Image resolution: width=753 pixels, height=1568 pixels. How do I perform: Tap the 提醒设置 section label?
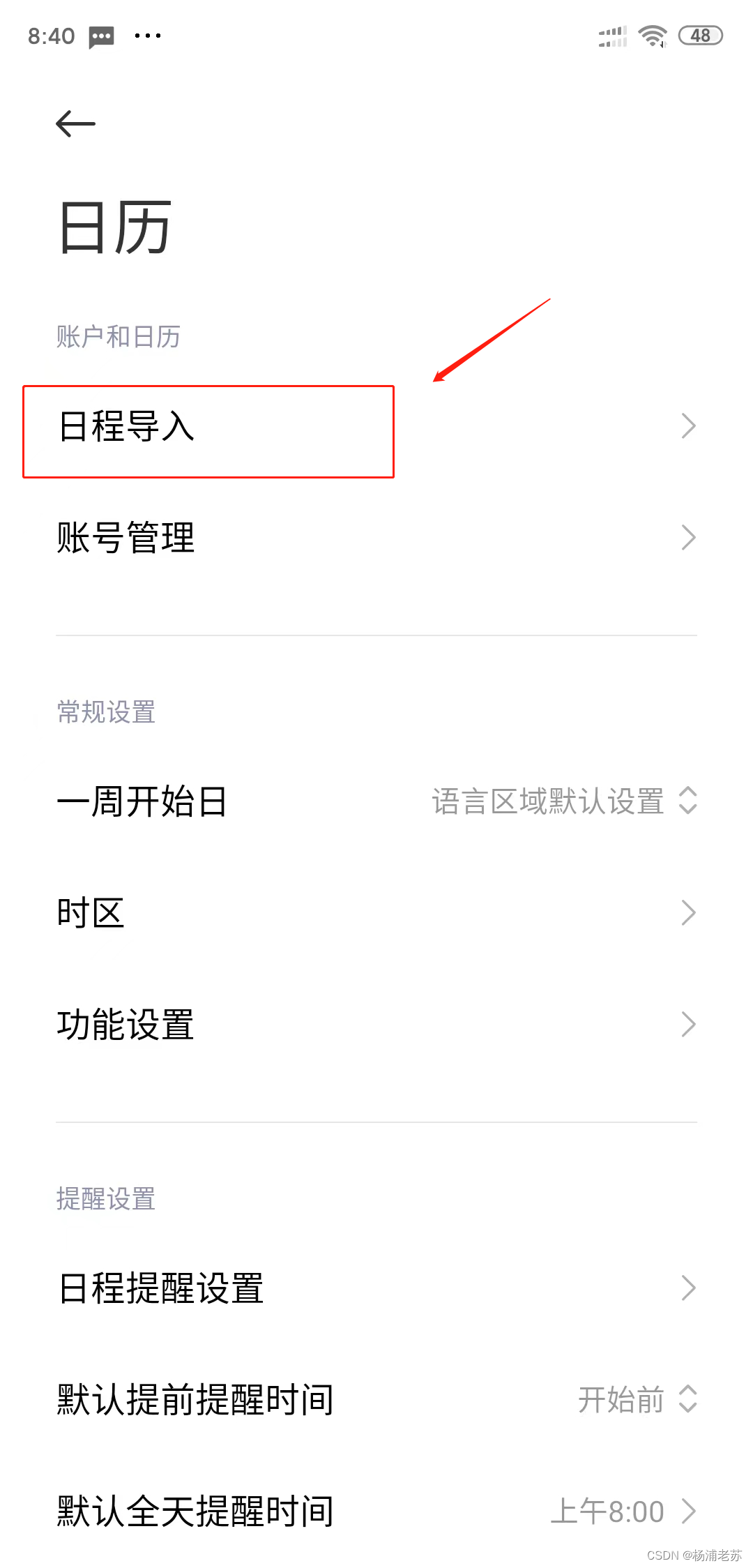(106, 1198)
